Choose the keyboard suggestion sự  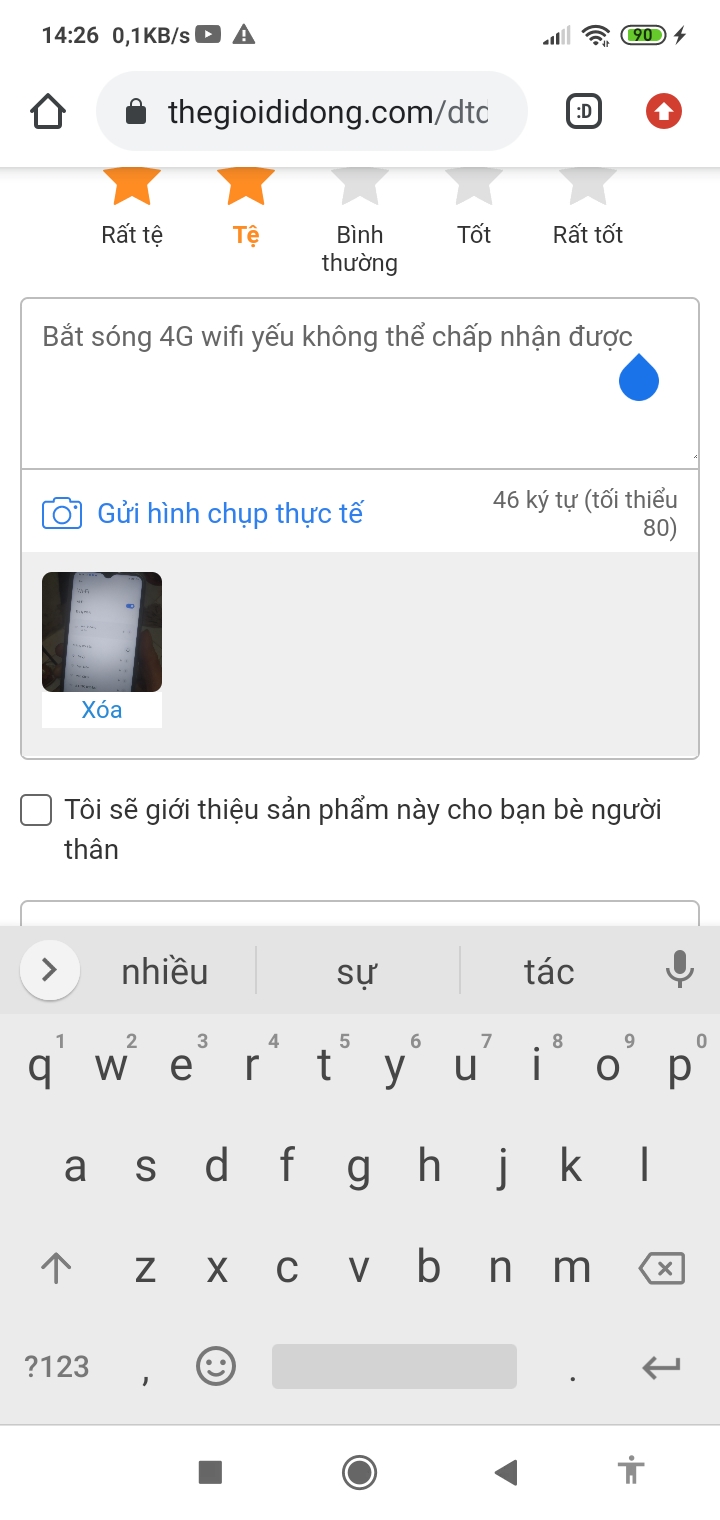point(357,971)
